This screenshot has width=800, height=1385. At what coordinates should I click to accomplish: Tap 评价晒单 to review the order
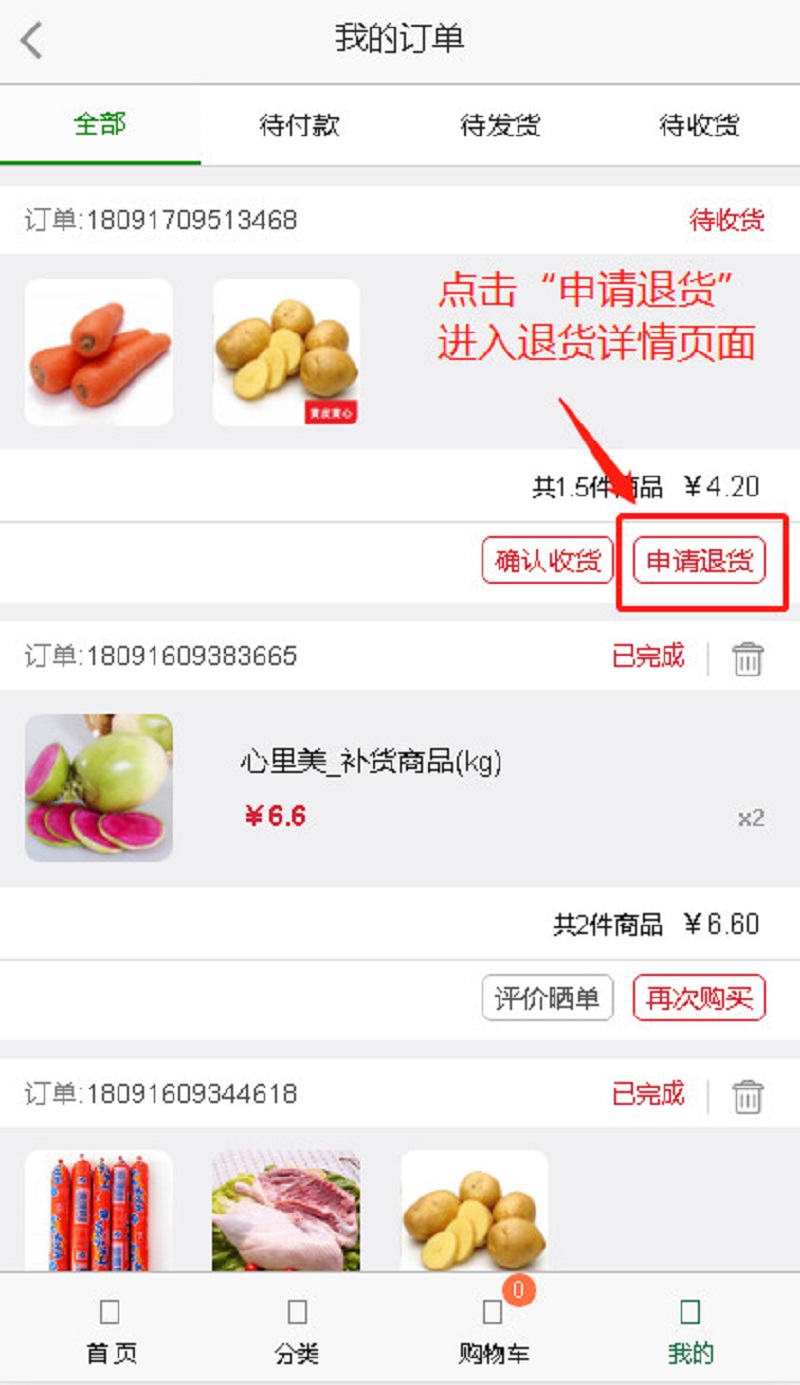coord(547,998)
